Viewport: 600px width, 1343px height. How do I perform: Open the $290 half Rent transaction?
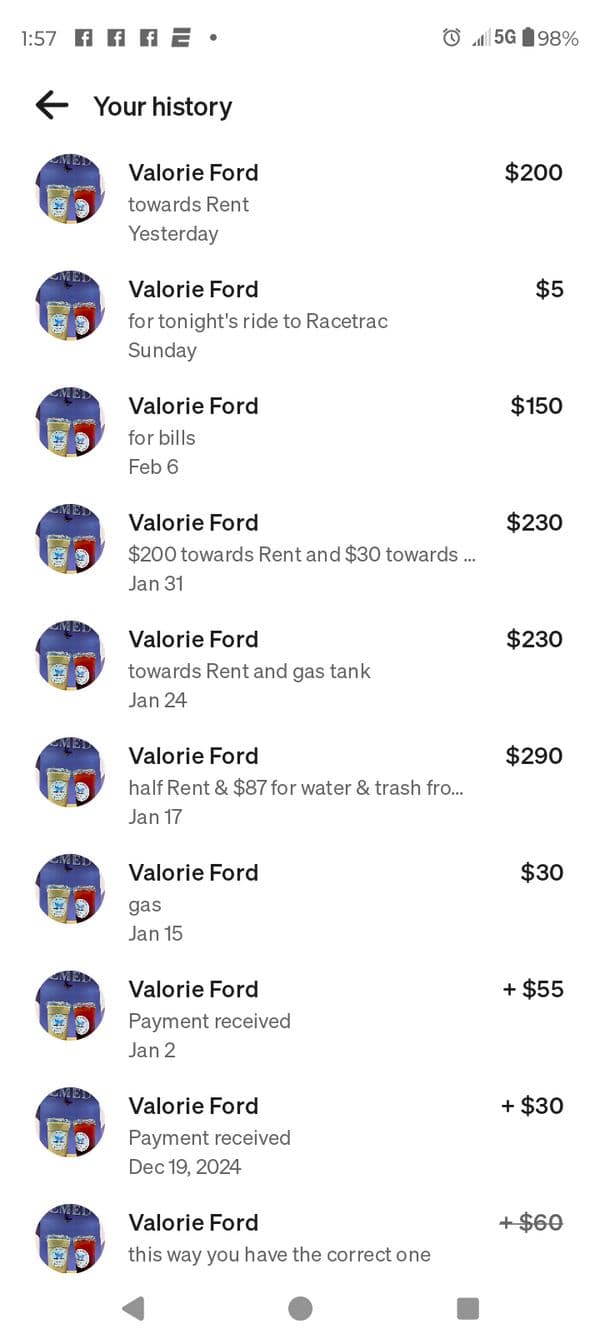pyautogui.click(x=300, y=786)
